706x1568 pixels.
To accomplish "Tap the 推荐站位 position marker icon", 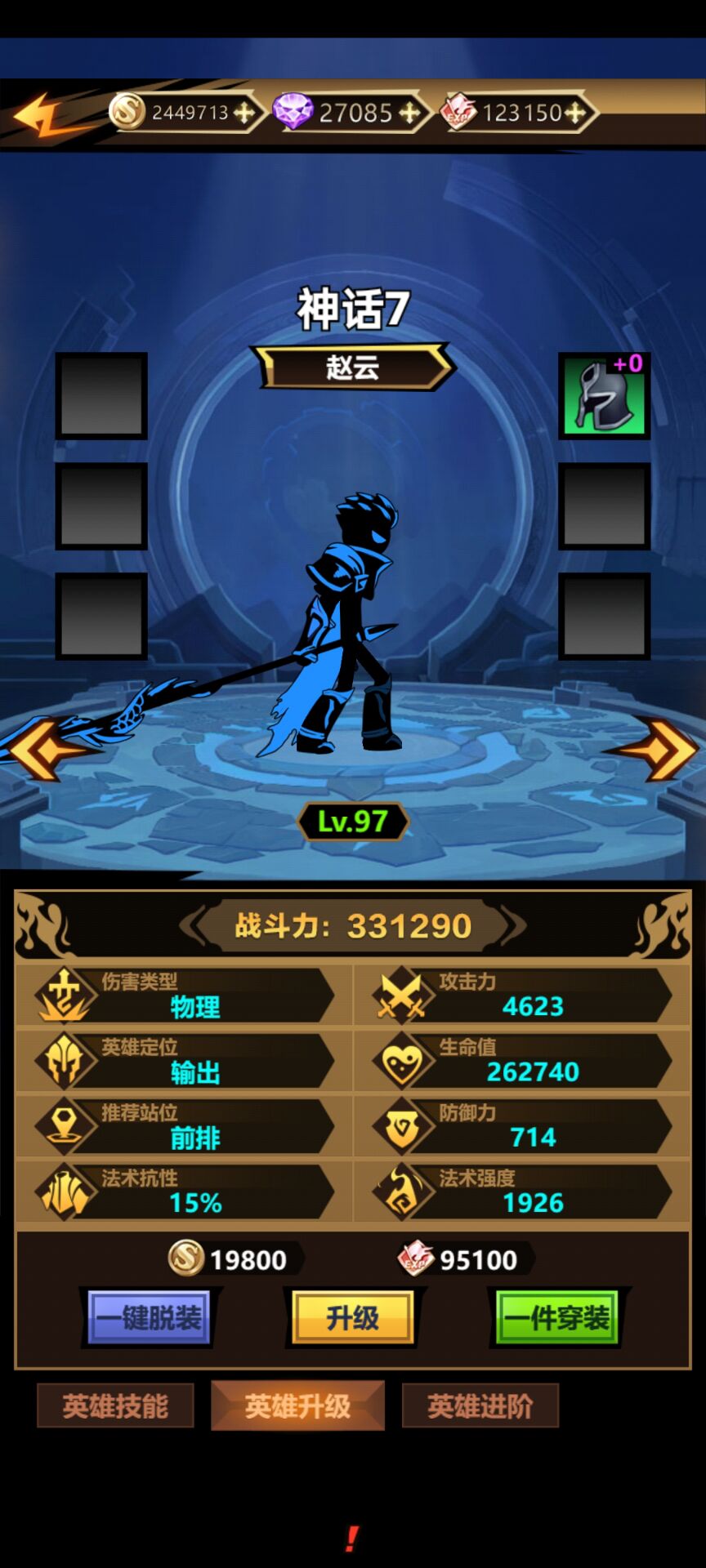I will point(65,1125).
